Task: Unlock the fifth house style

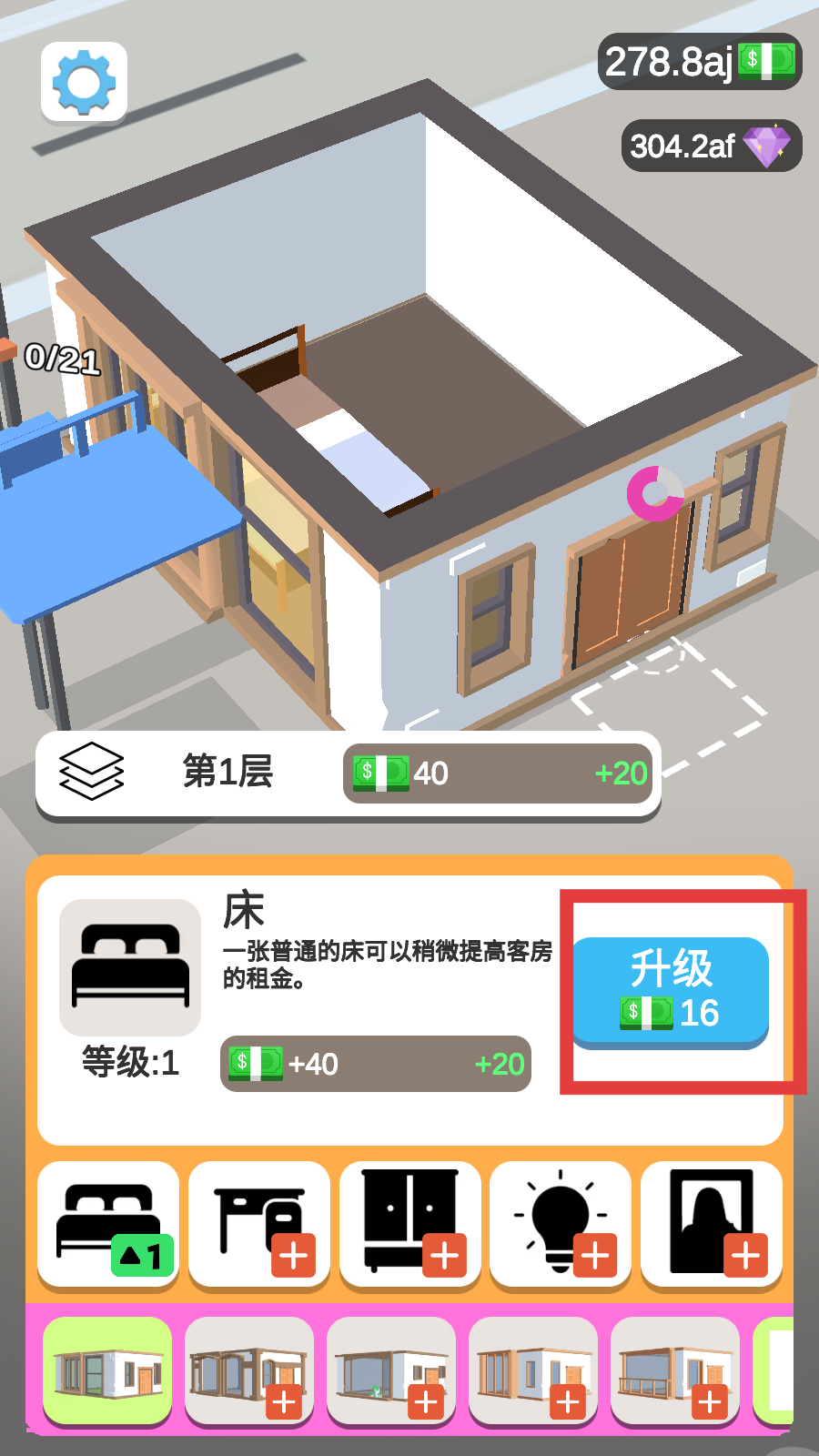Action: click(675, 1370)
